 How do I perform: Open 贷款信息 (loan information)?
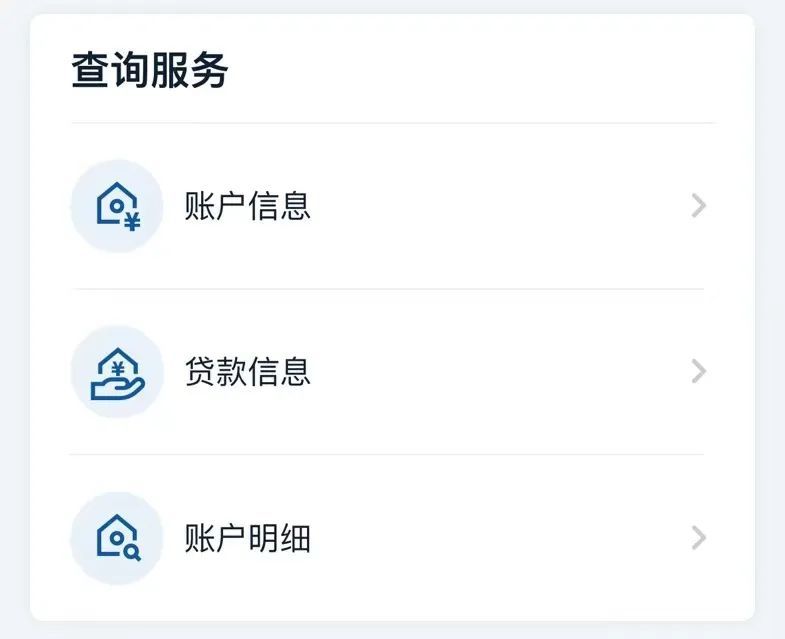click(x=247, y=372)
